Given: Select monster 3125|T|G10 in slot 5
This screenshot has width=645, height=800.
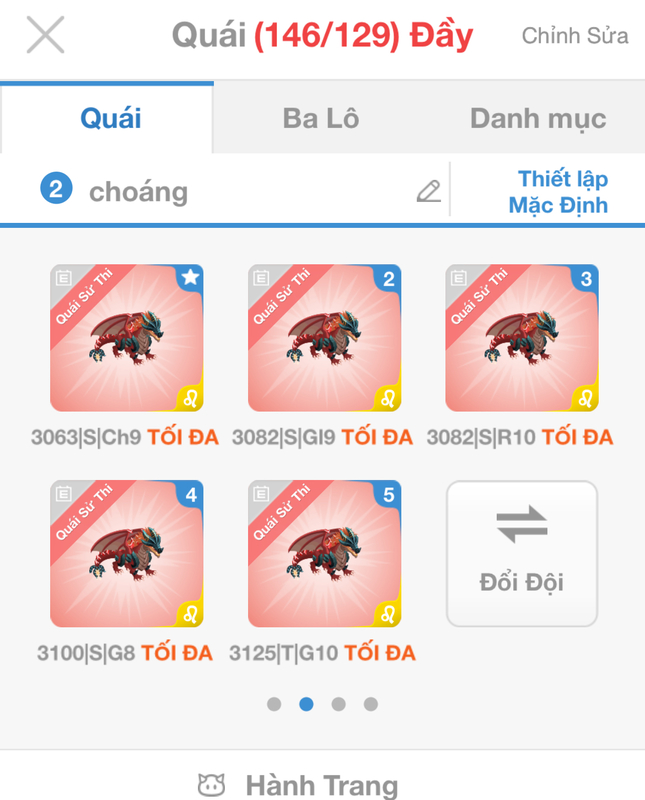Looking at the screenshot, I should (x=324, y=554).
